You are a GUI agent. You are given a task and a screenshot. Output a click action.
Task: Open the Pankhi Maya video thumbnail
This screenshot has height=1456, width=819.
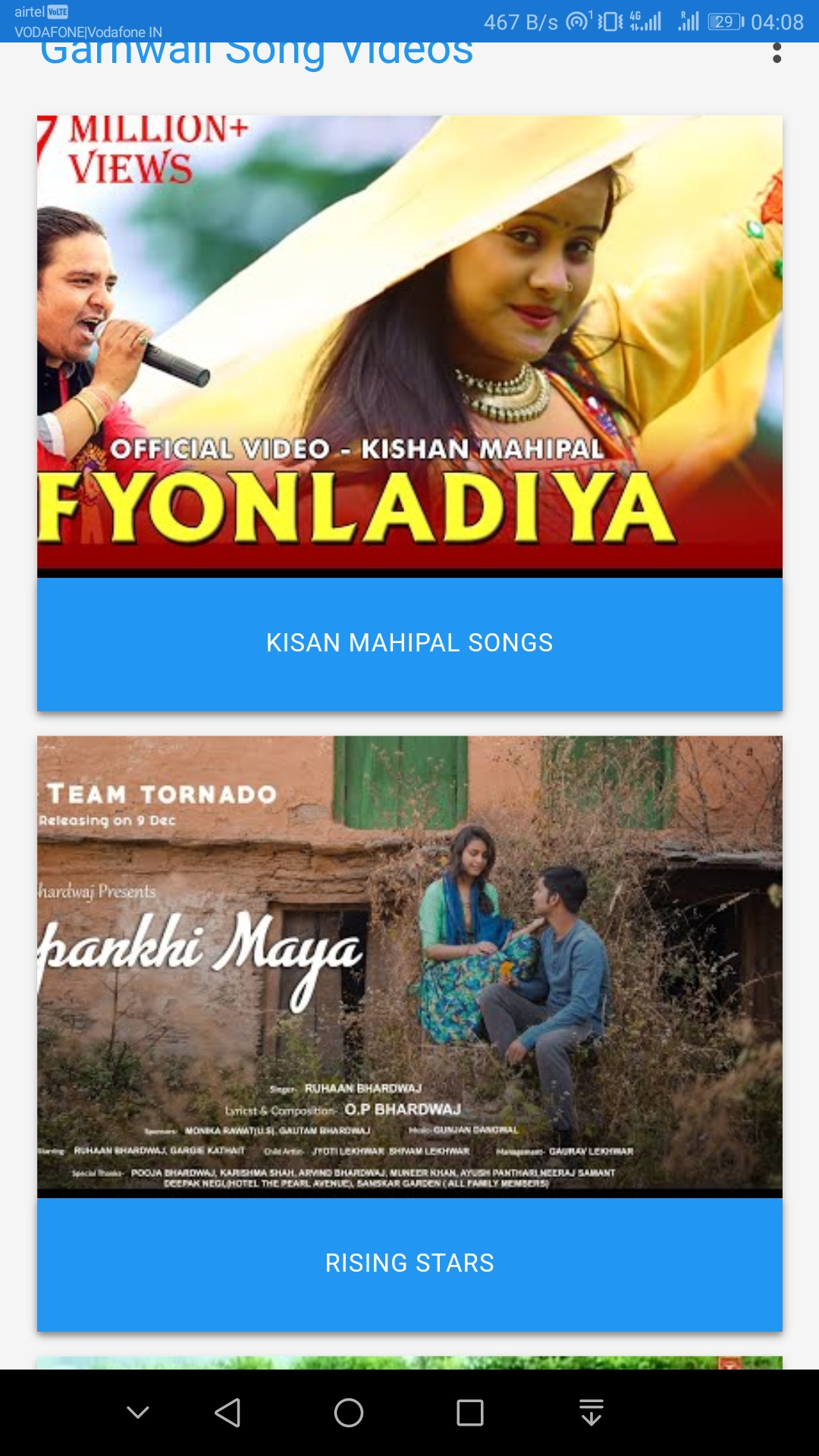[409, 966]
